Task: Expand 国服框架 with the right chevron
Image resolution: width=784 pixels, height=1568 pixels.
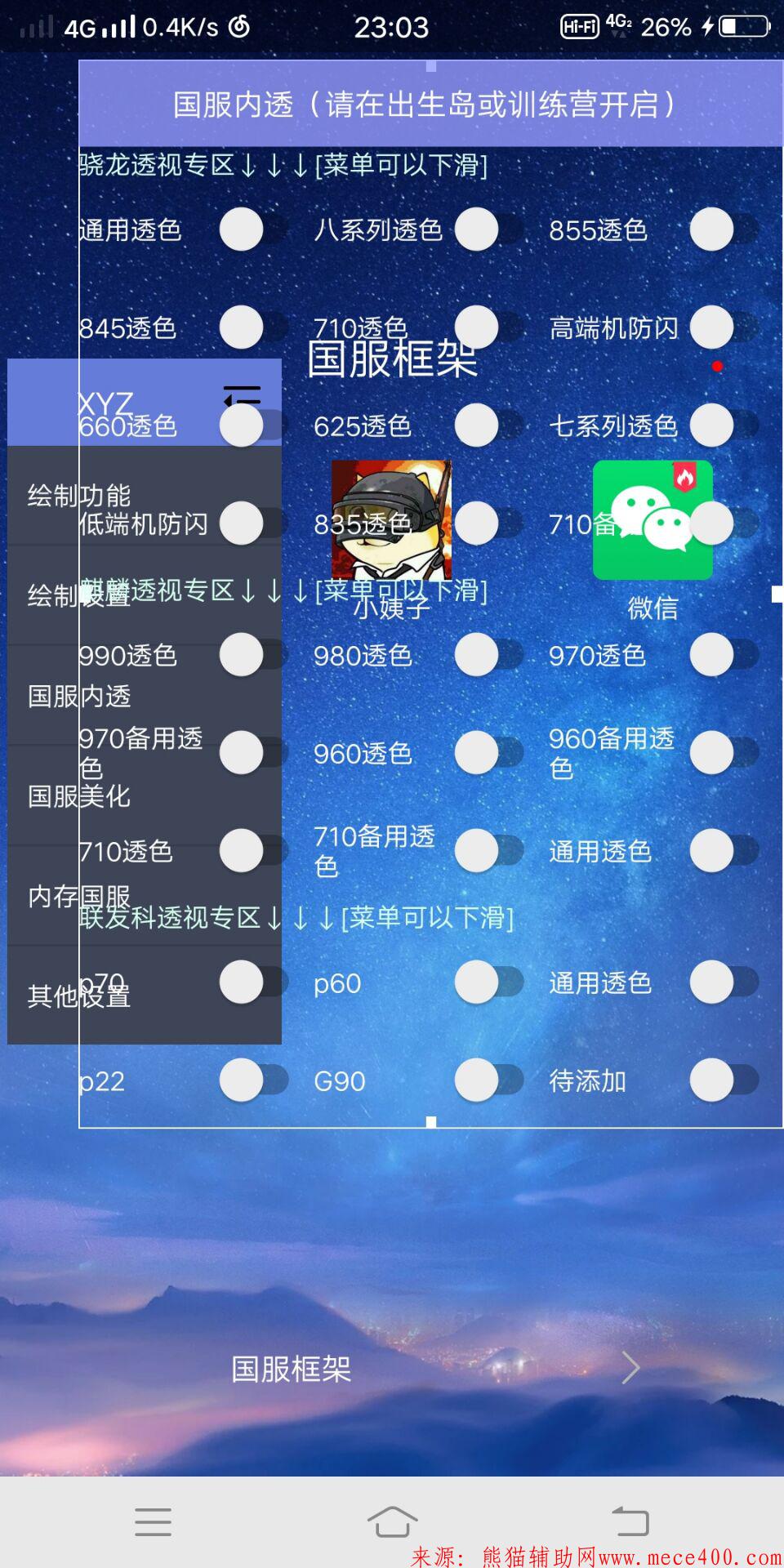Action: point(630,1367)
